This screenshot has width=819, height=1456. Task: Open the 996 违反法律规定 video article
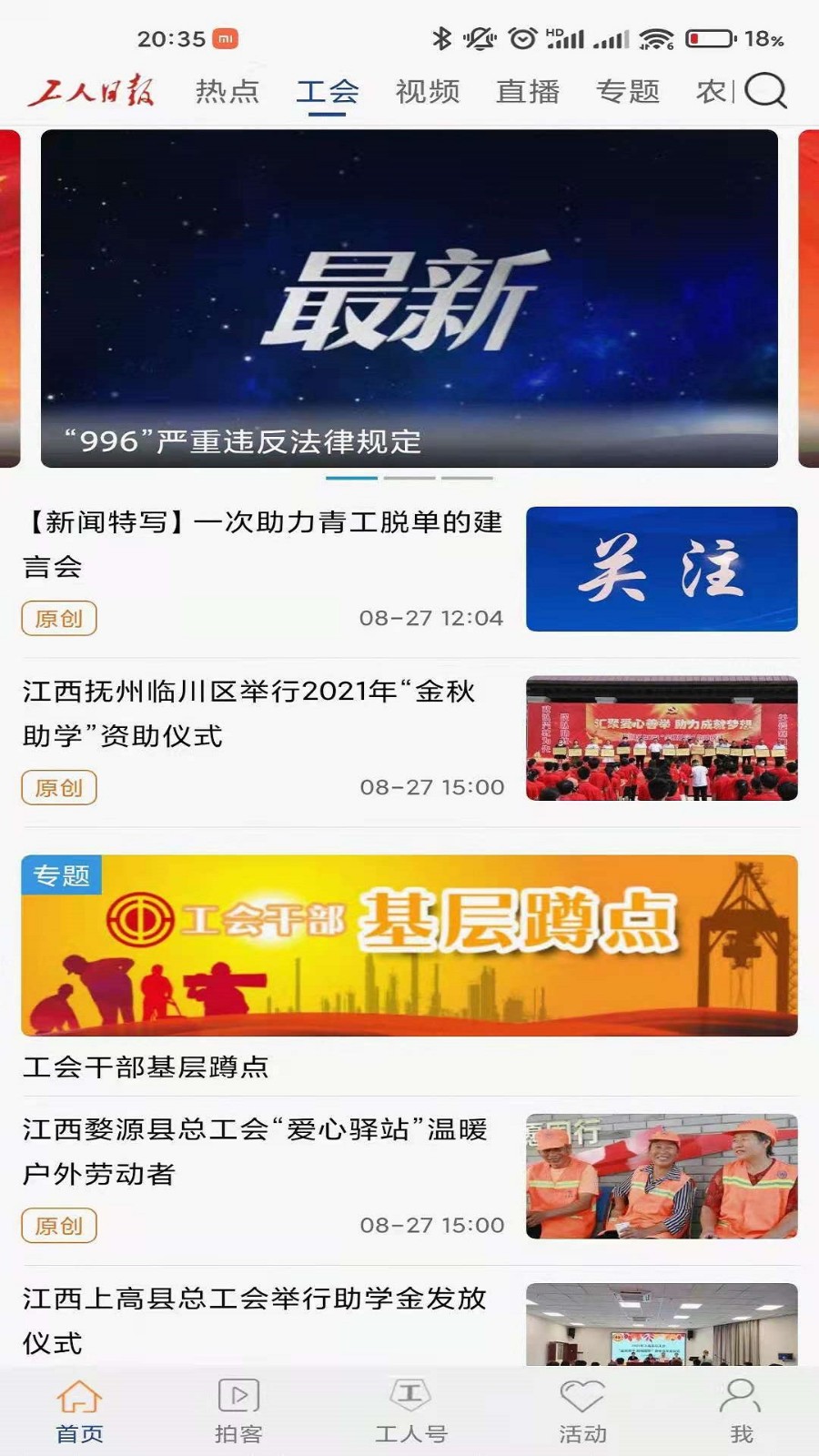point(408,300)
